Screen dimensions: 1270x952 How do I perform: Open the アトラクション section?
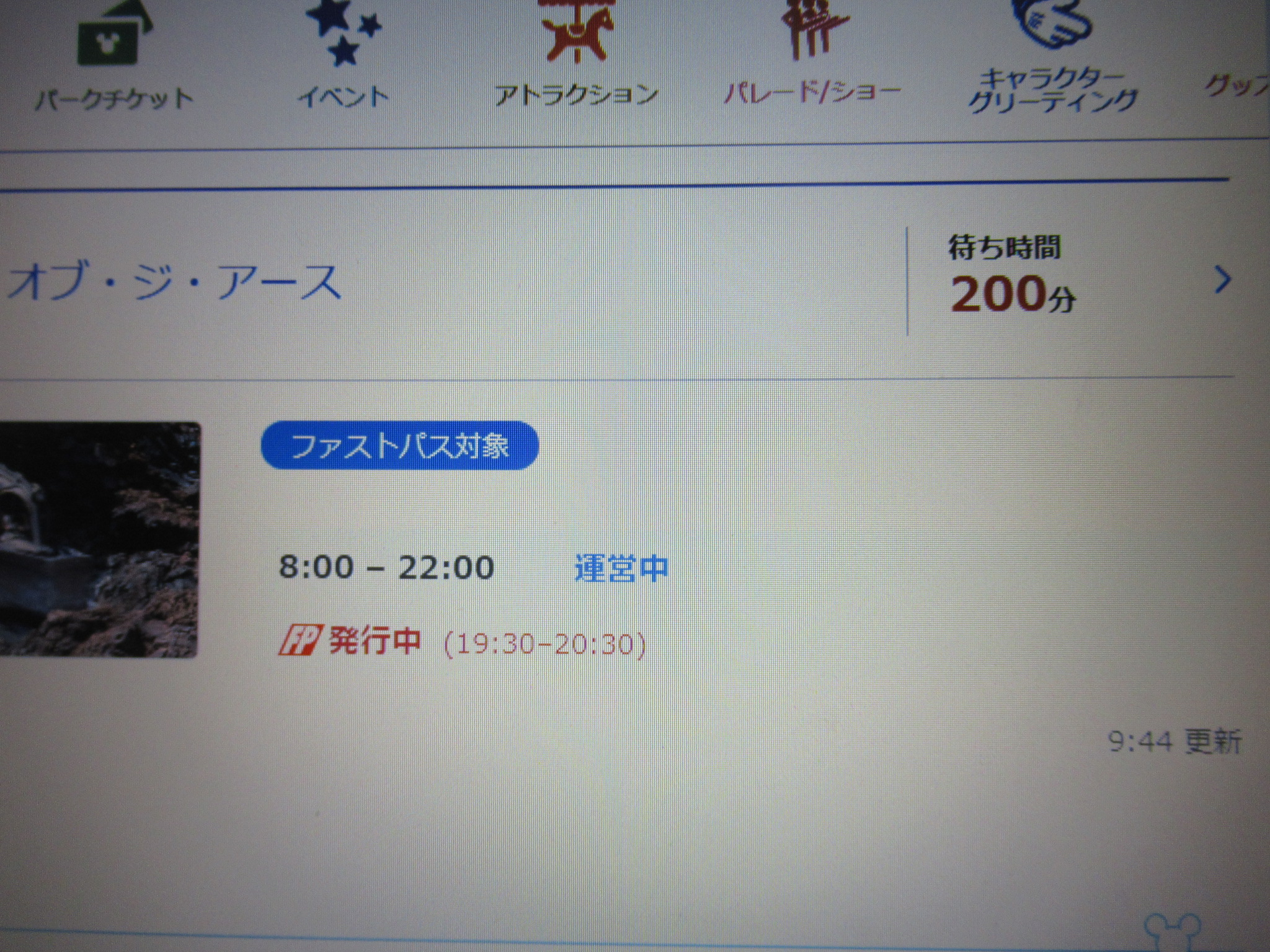pos(576,62)
